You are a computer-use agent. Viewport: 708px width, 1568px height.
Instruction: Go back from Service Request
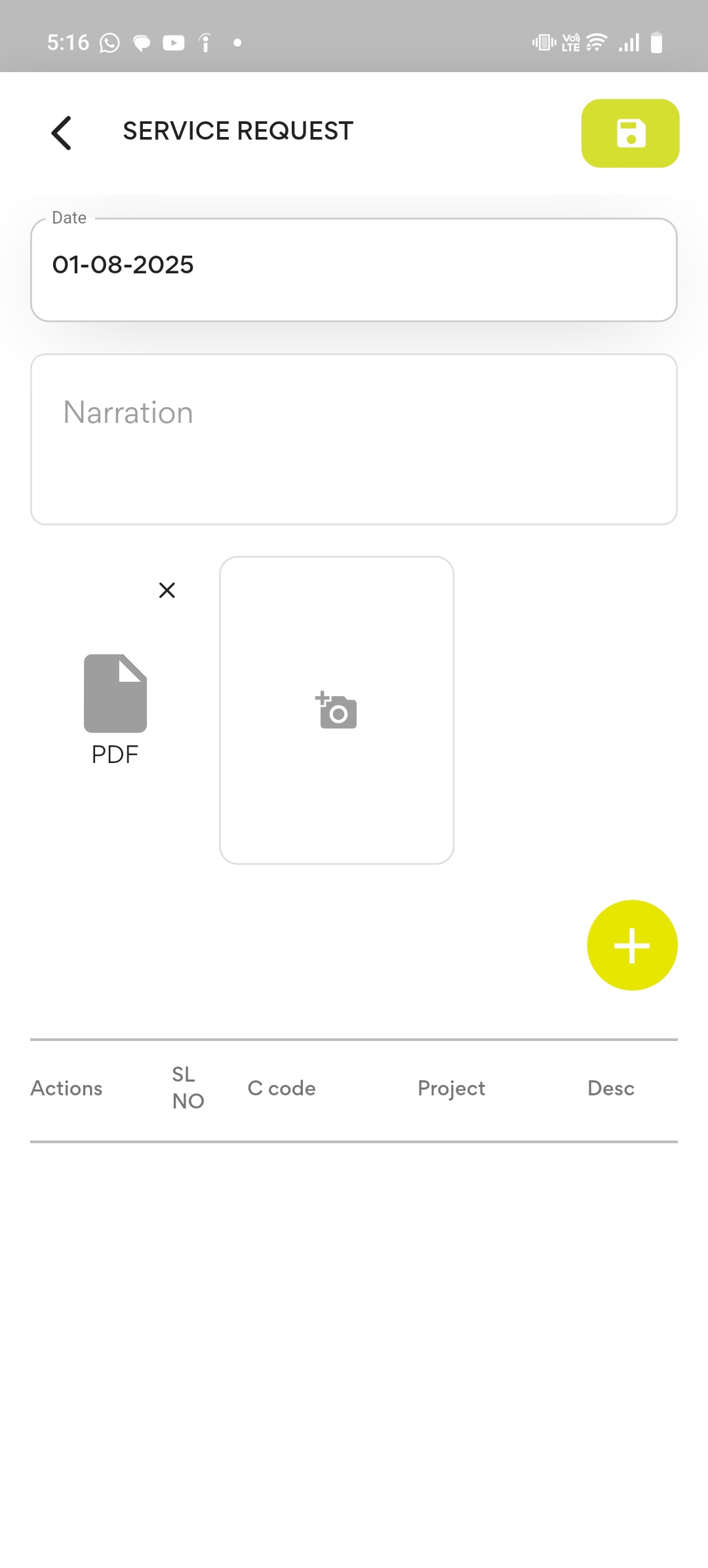62,133
